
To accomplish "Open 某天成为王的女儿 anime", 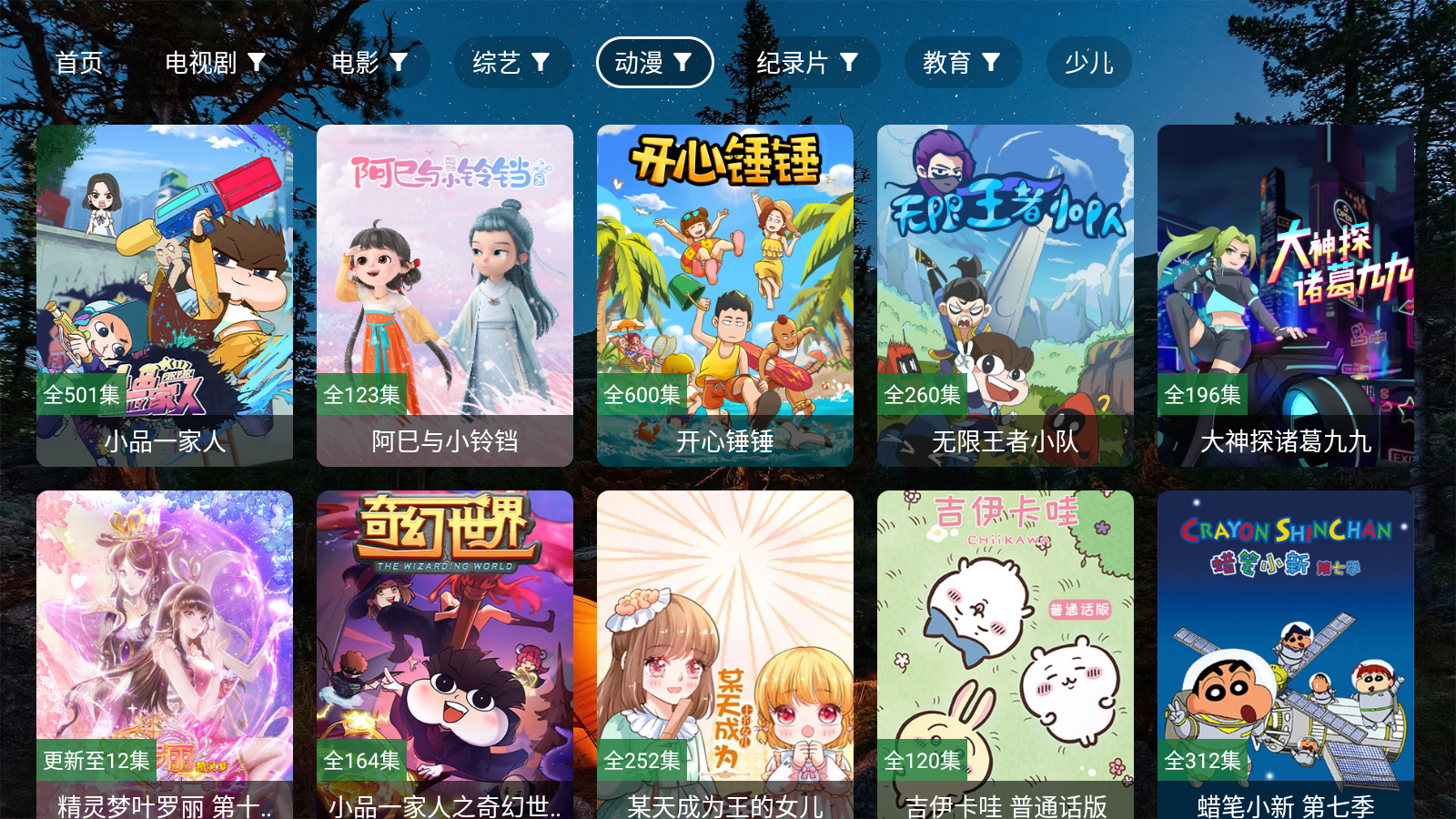I will point(725,655).
